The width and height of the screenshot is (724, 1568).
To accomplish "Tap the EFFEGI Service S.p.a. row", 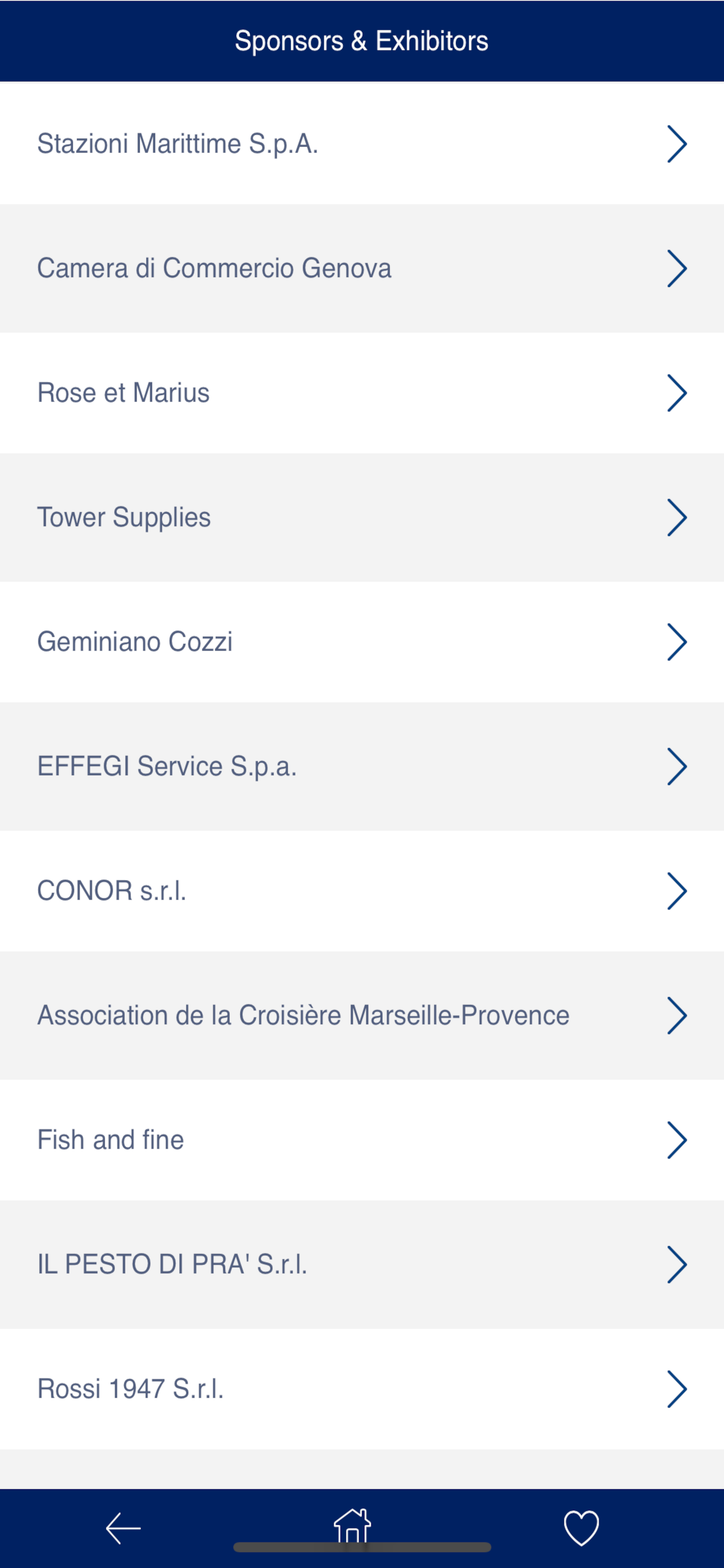I will click(362, 766).
